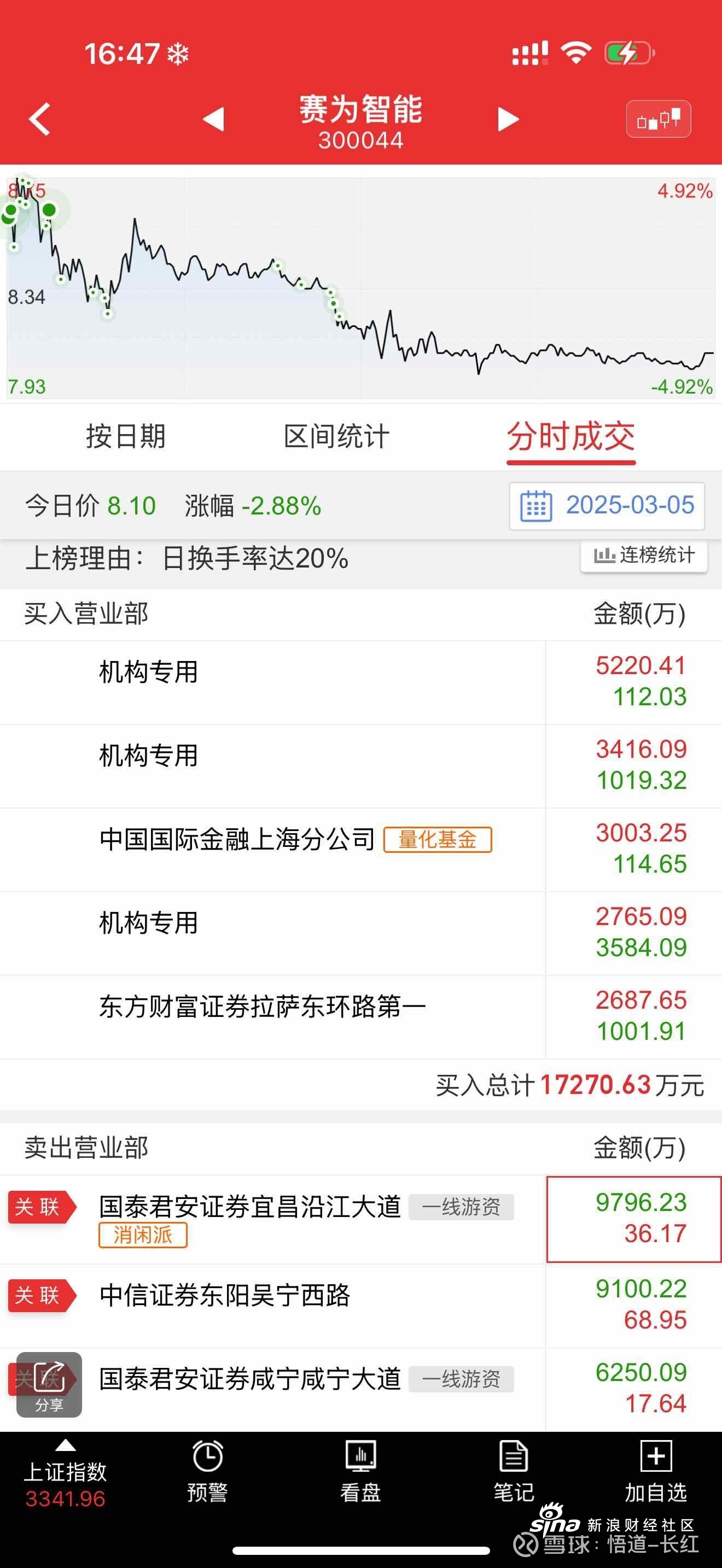This screenshot has height=1568, width=722.
Task: Tap the 关联 tag beside 中信证券东阳吴宁西路
Action: coord(42,1295)
